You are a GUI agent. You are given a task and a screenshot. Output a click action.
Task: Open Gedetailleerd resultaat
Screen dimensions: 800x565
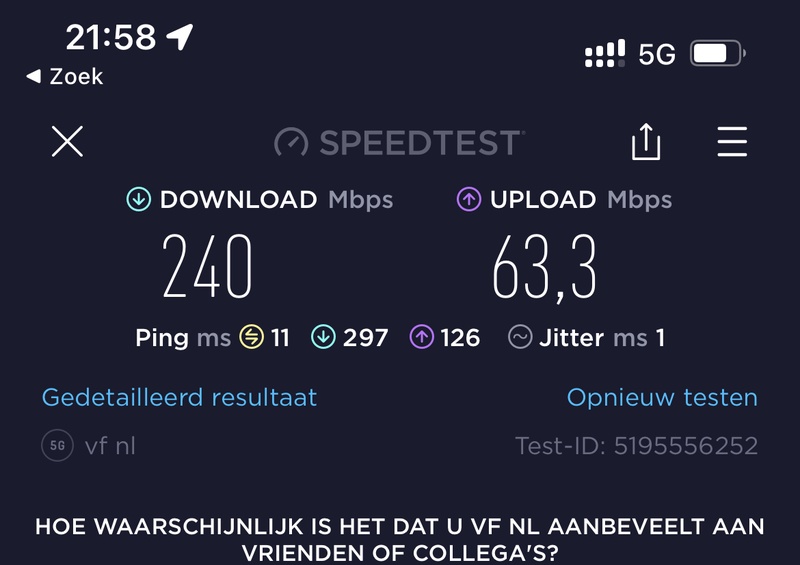pos(179,397)
